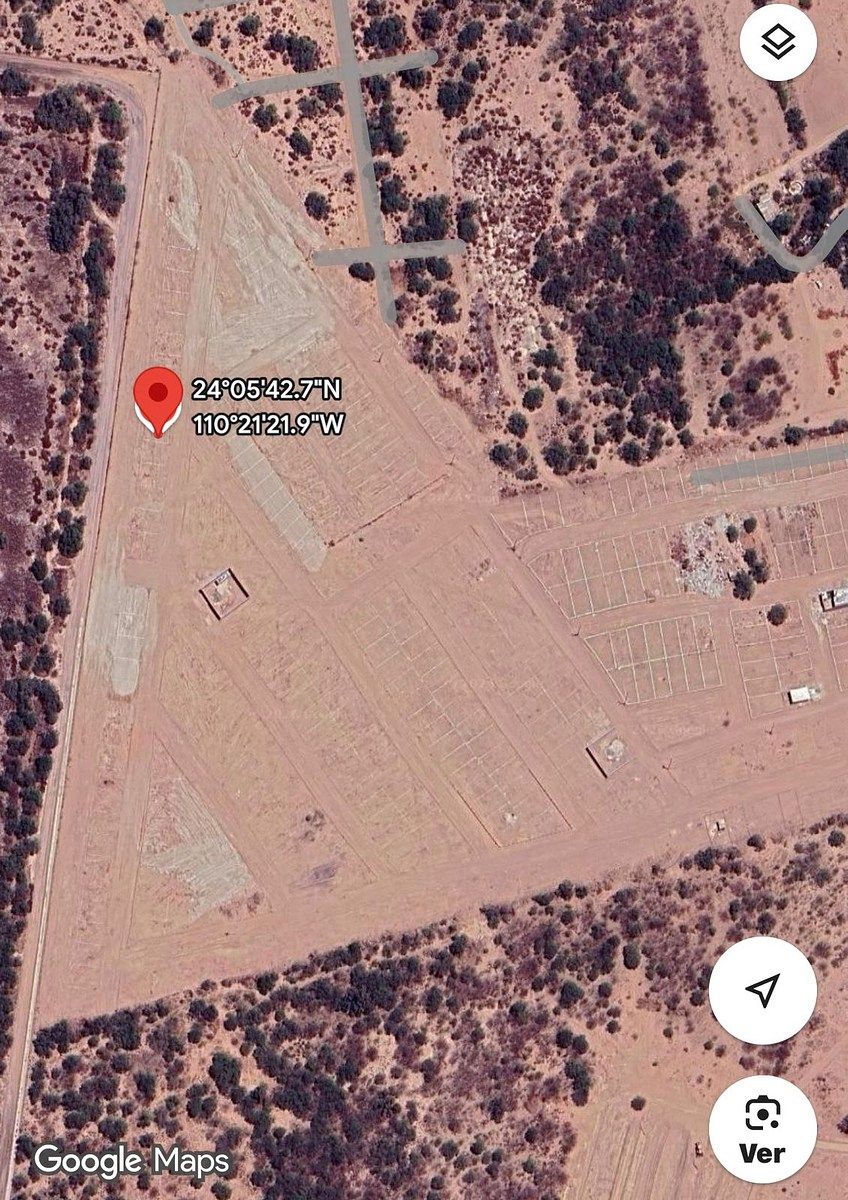
Task: Select the red dropped pin marker
Action: (x=158, y=399)
